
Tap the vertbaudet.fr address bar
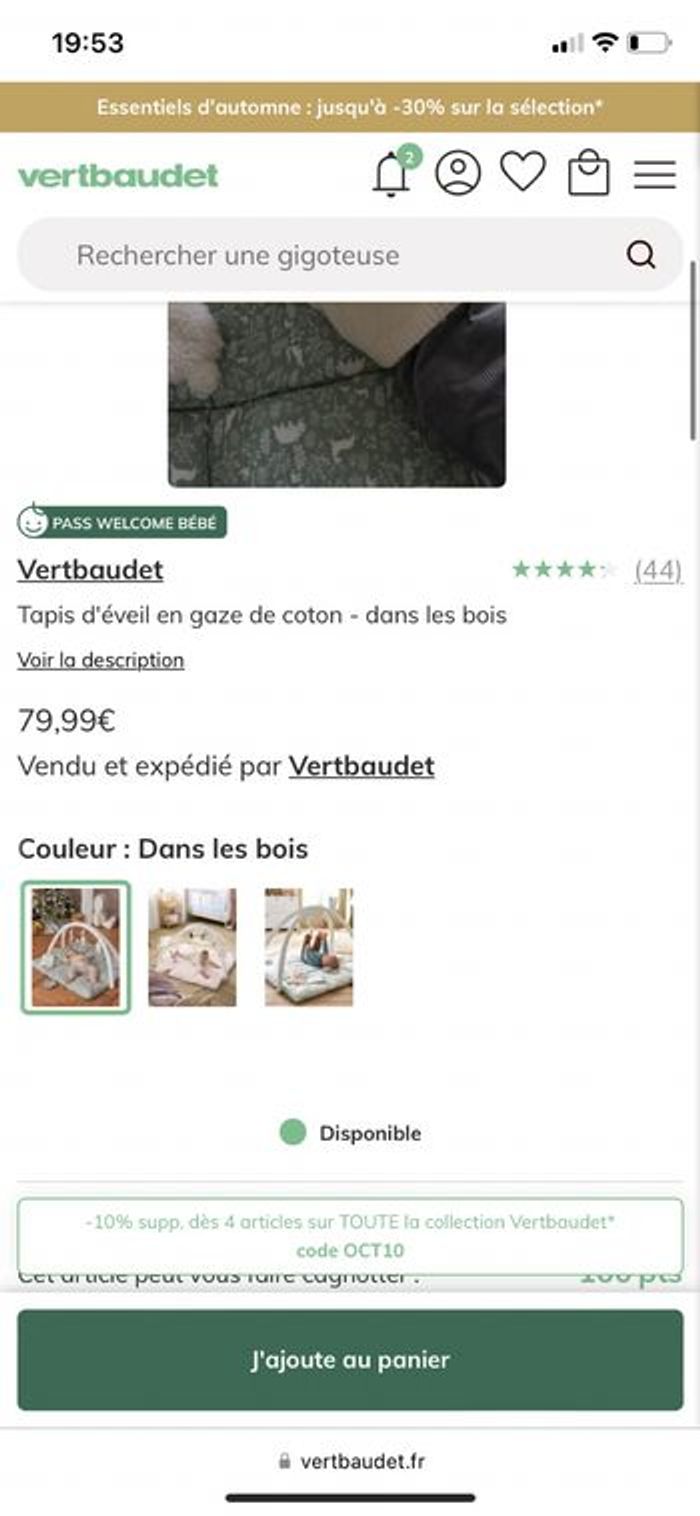pos(350,1461)
